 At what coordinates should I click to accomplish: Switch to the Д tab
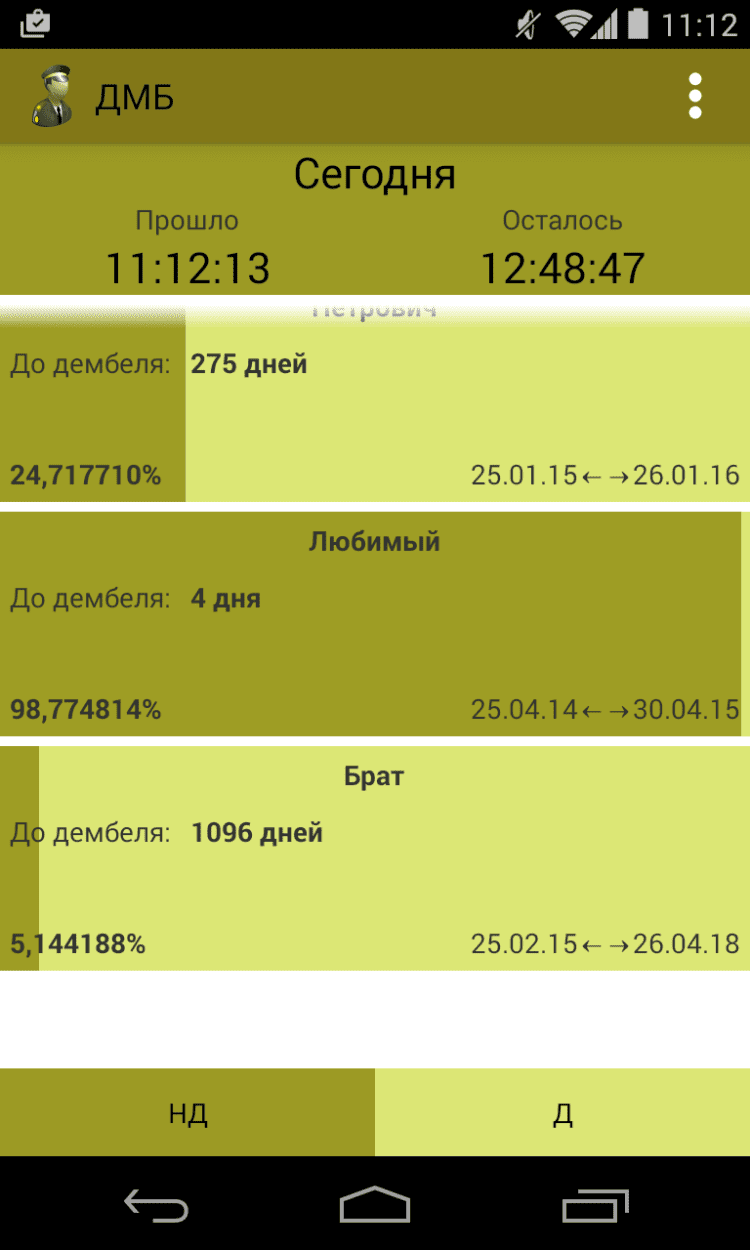pos(562,1113)
